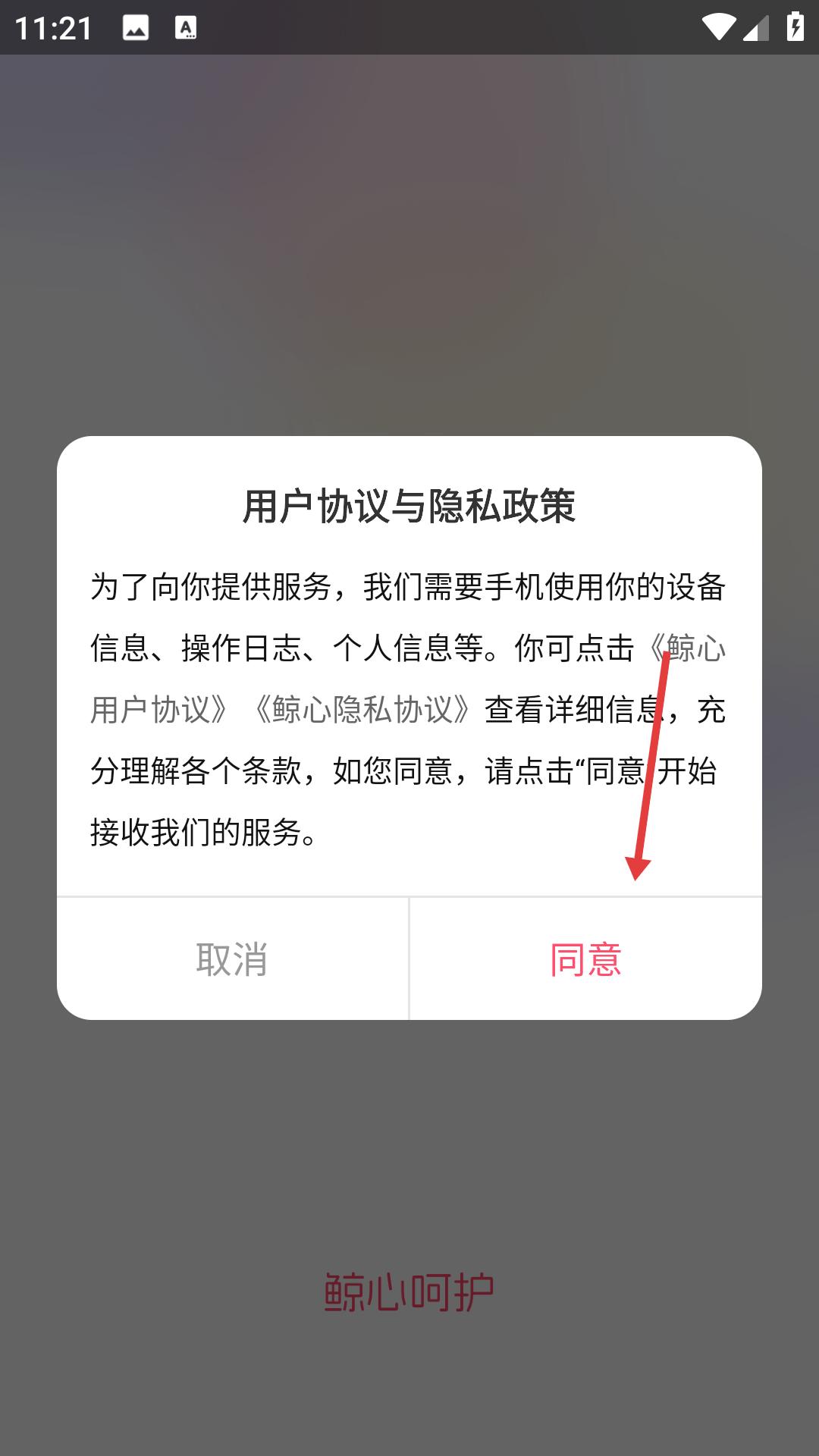Tap 取消 to decline the agreement

pos(232,959)
